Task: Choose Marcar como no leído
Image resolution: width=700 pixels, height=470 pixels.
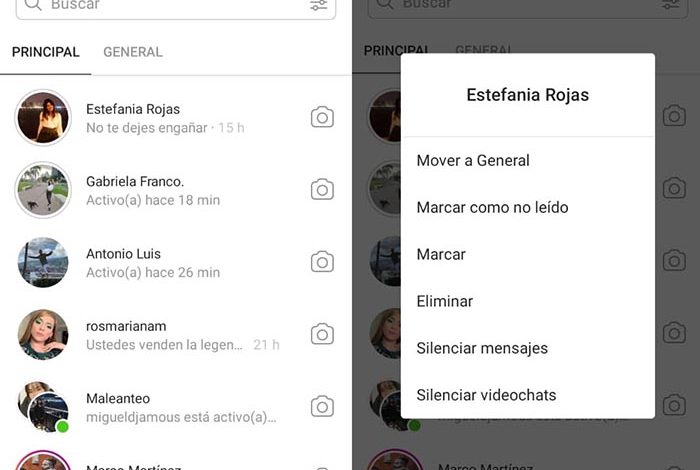Action: 492,207
